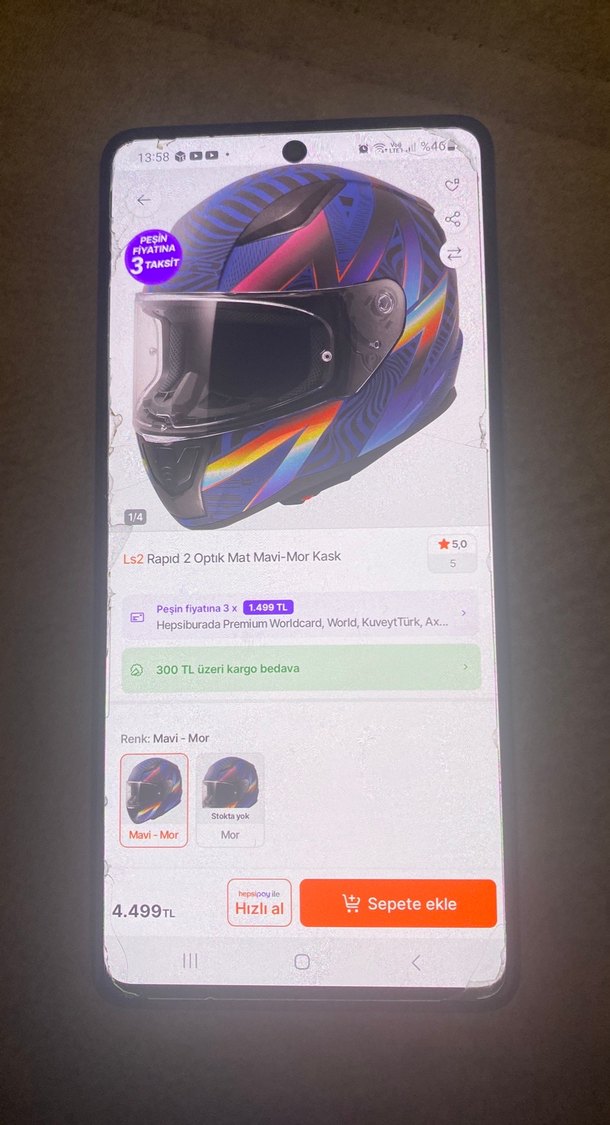Share this product
This screenshot has width=610, height=1125.
pyautogui.click(x=453, y=219)
